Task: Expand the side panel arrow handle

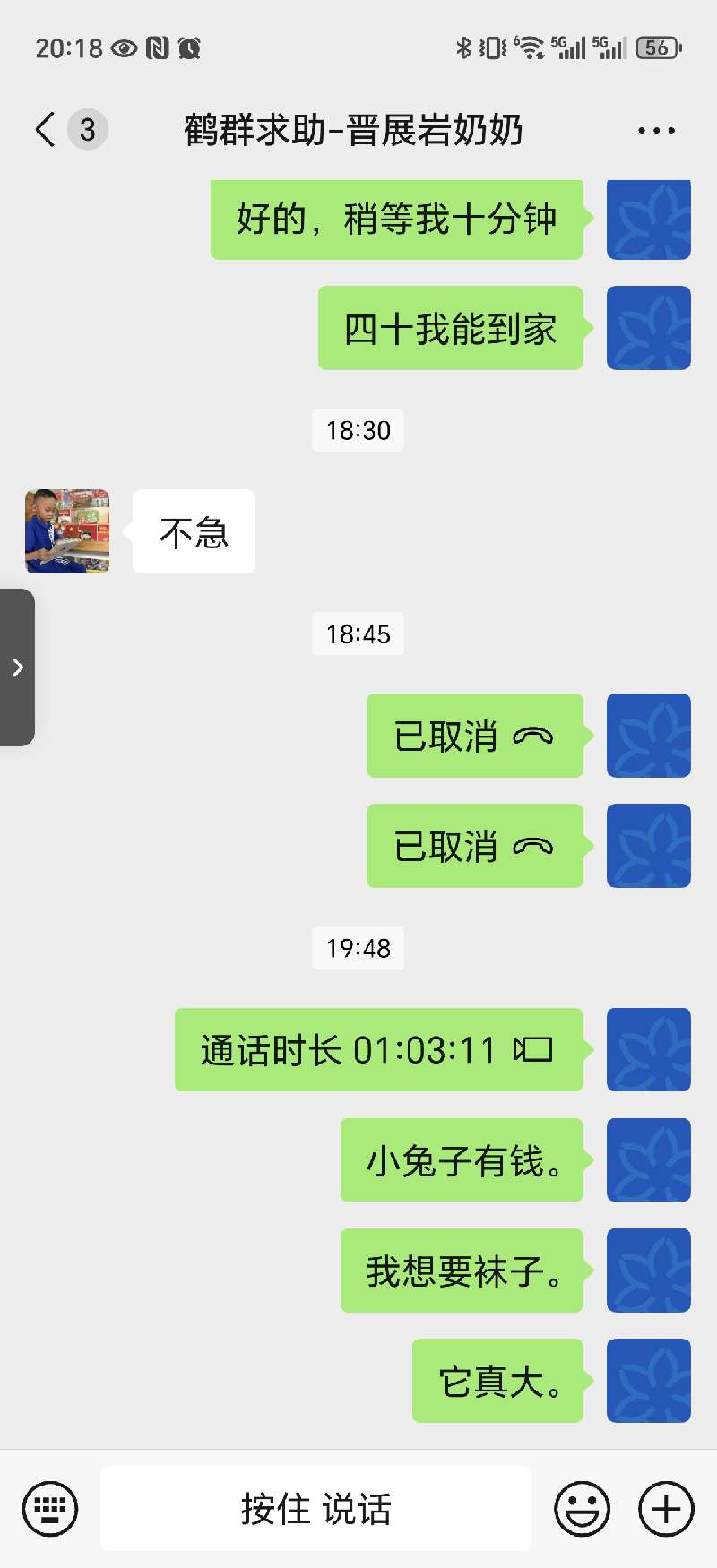Action: click(18, 668)
